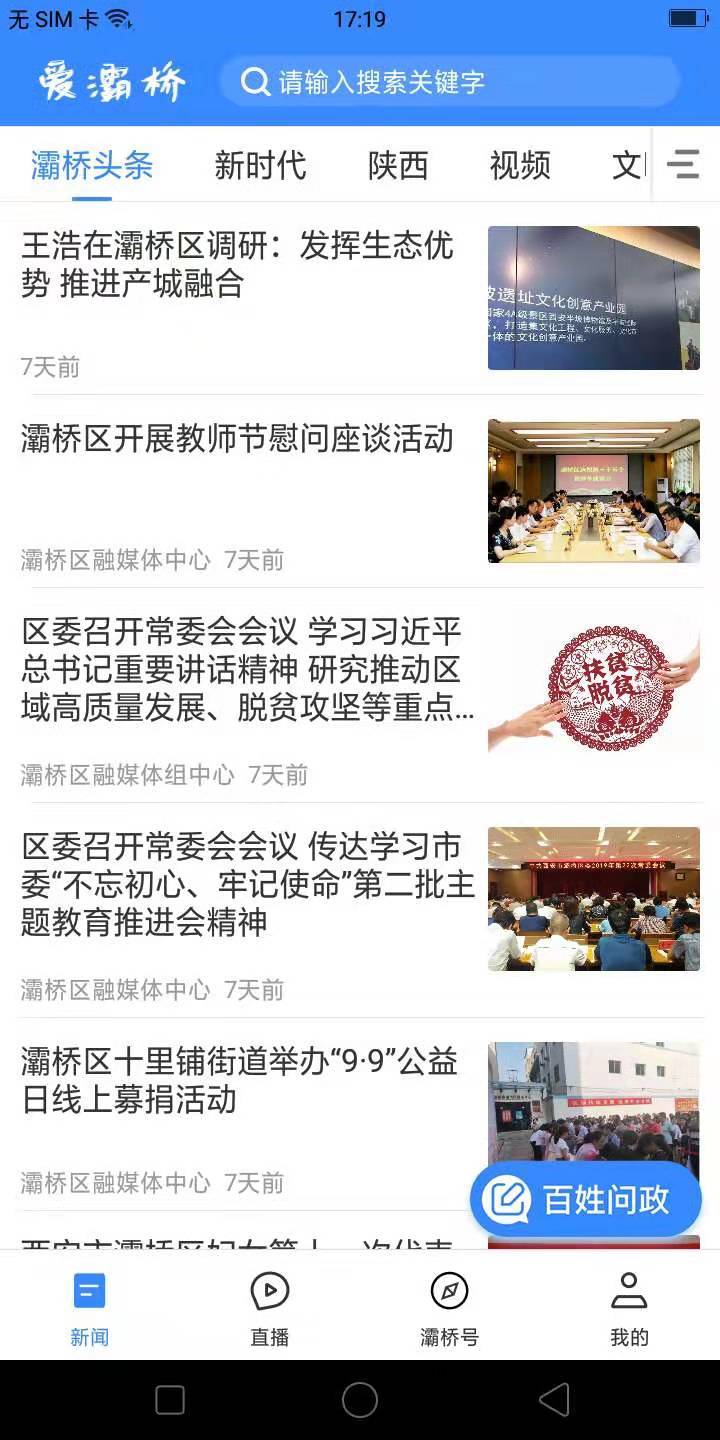The height and width of the screenshot is (1440, 720).
Task: Tap the system home button
Action: [360, 1400]
